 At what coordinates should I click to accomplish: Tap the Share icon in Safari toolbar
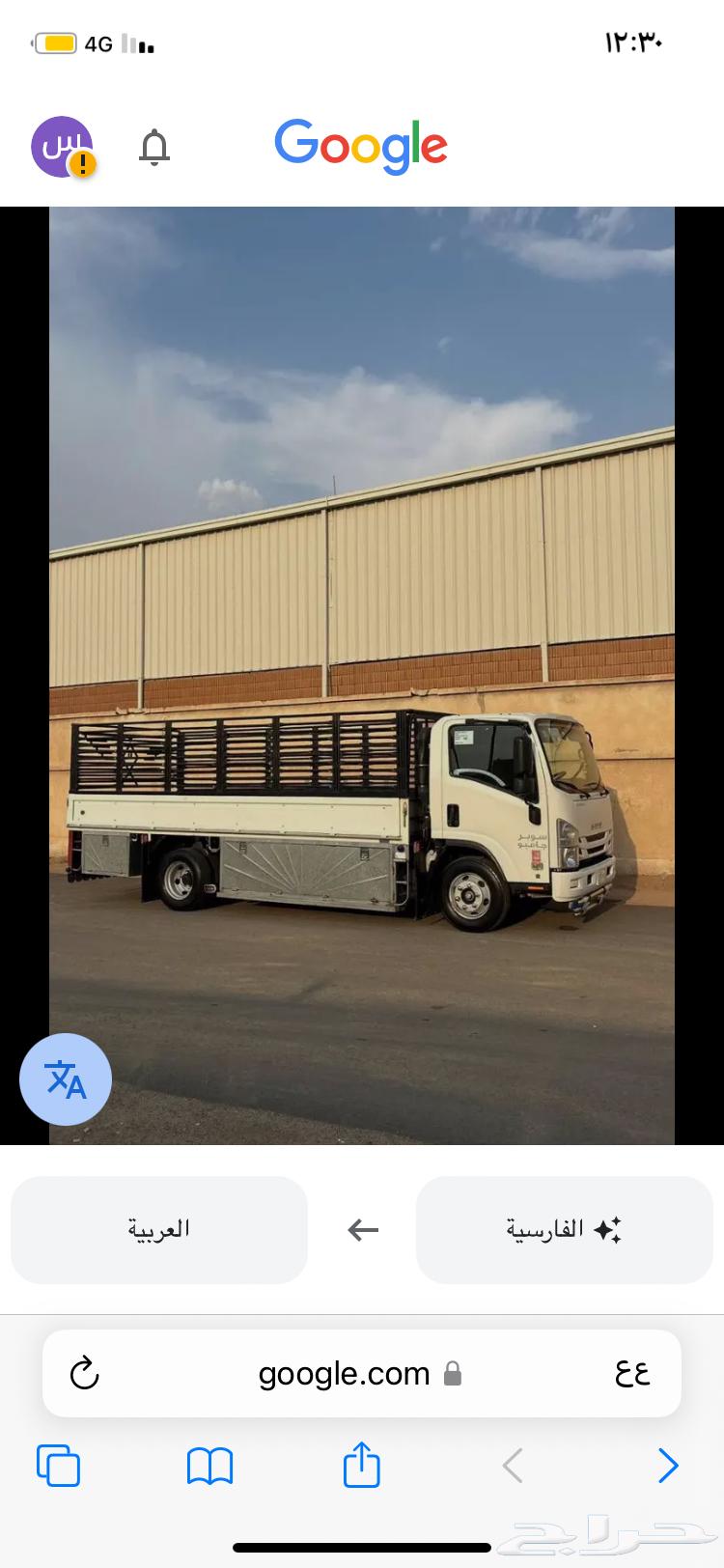pyautogui.click(x=361, y=1465)
